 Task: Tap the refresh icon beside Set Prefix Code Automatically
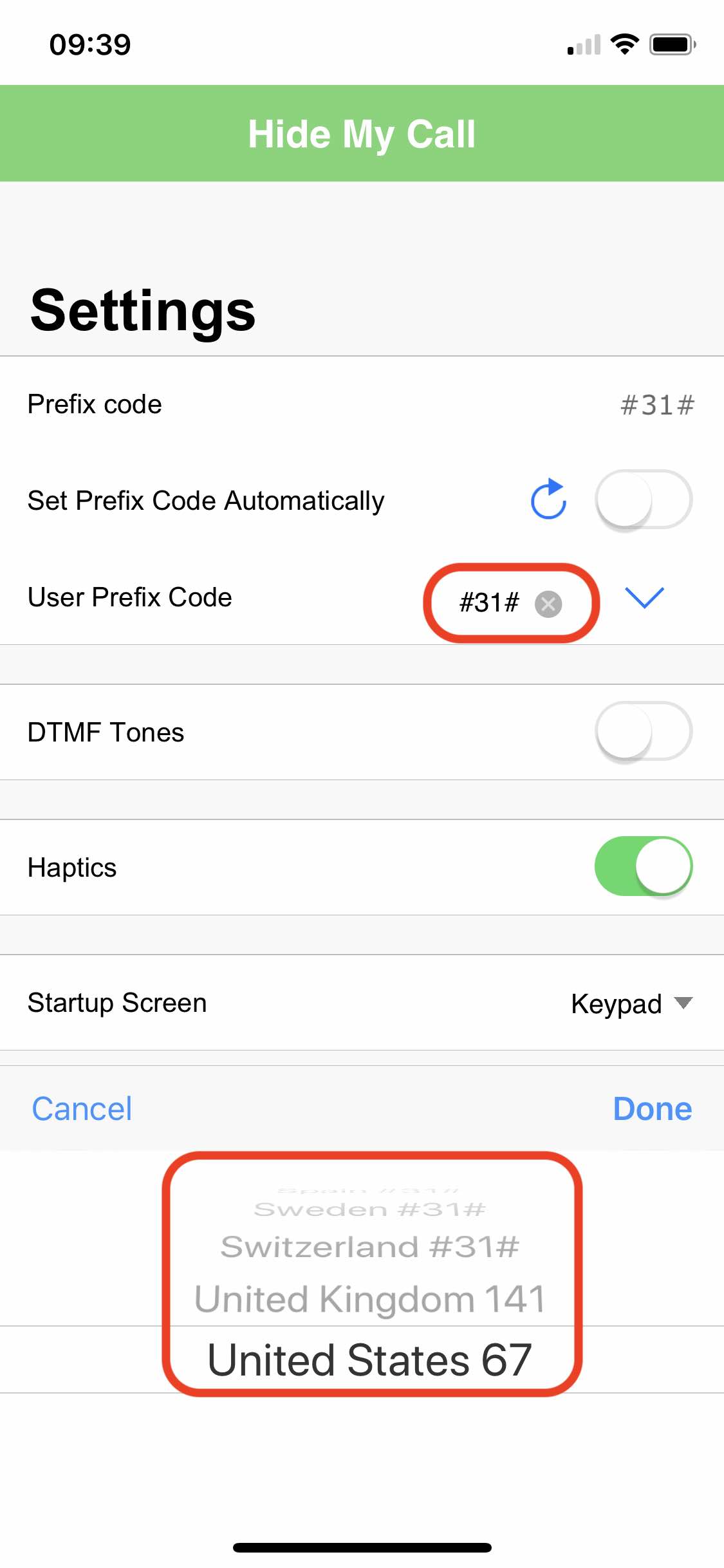click(x=548, y=499)
